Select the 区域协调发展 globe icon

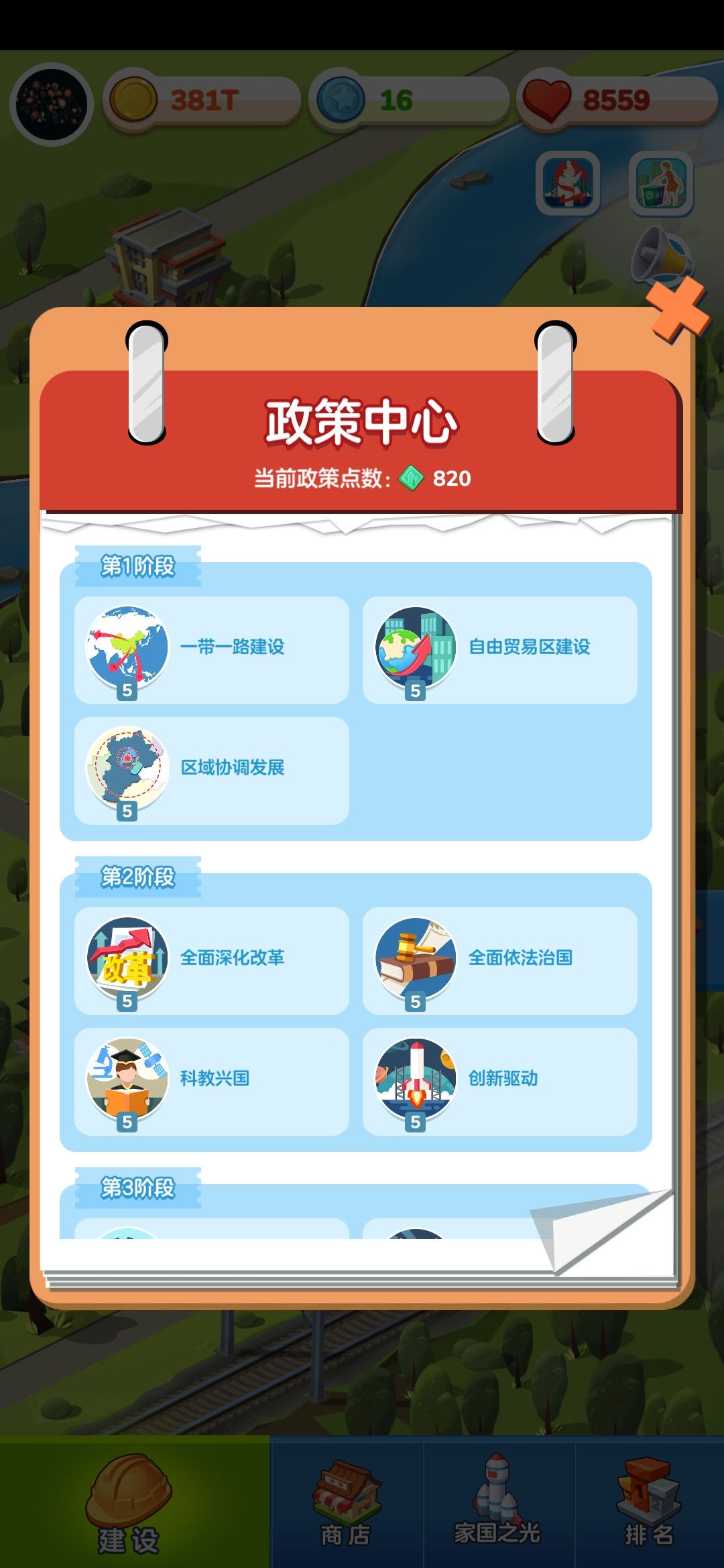click(127, 767)
